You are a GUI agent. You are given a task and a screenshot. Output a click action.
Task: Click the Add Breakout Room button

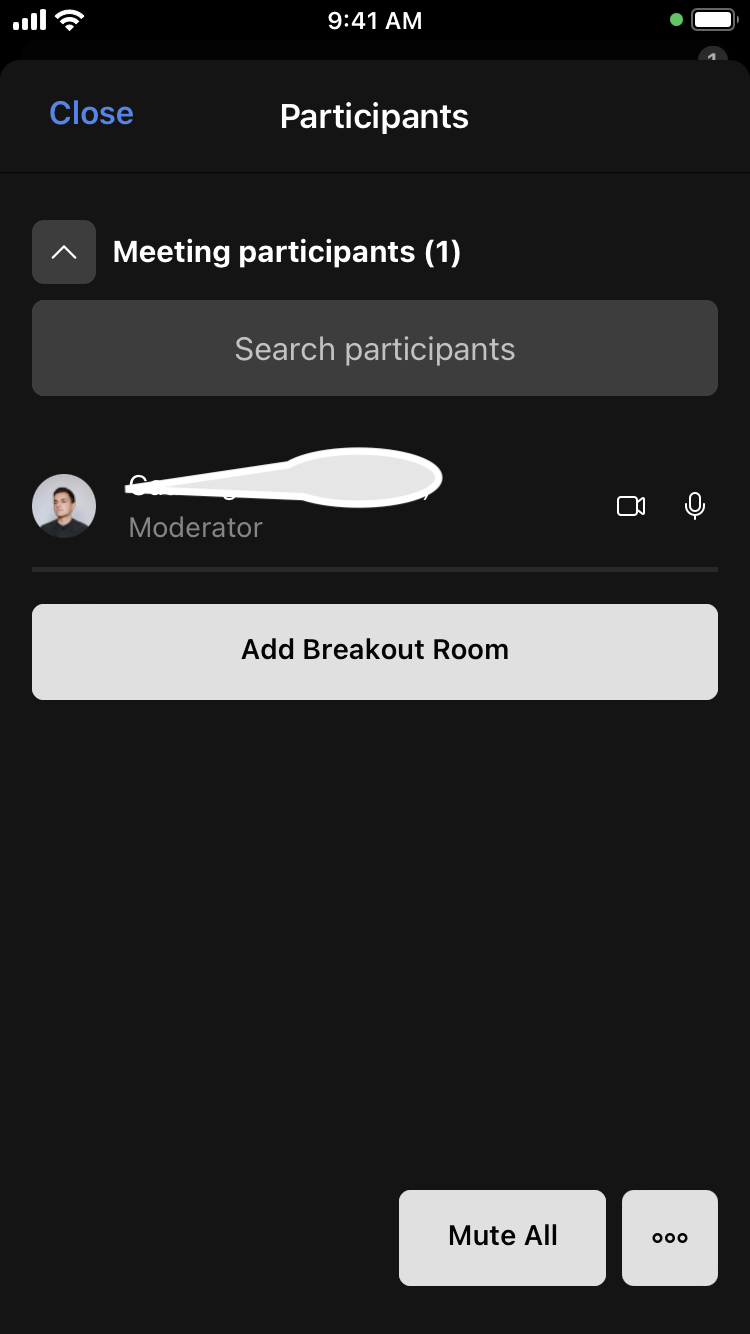tap(374, 650)
